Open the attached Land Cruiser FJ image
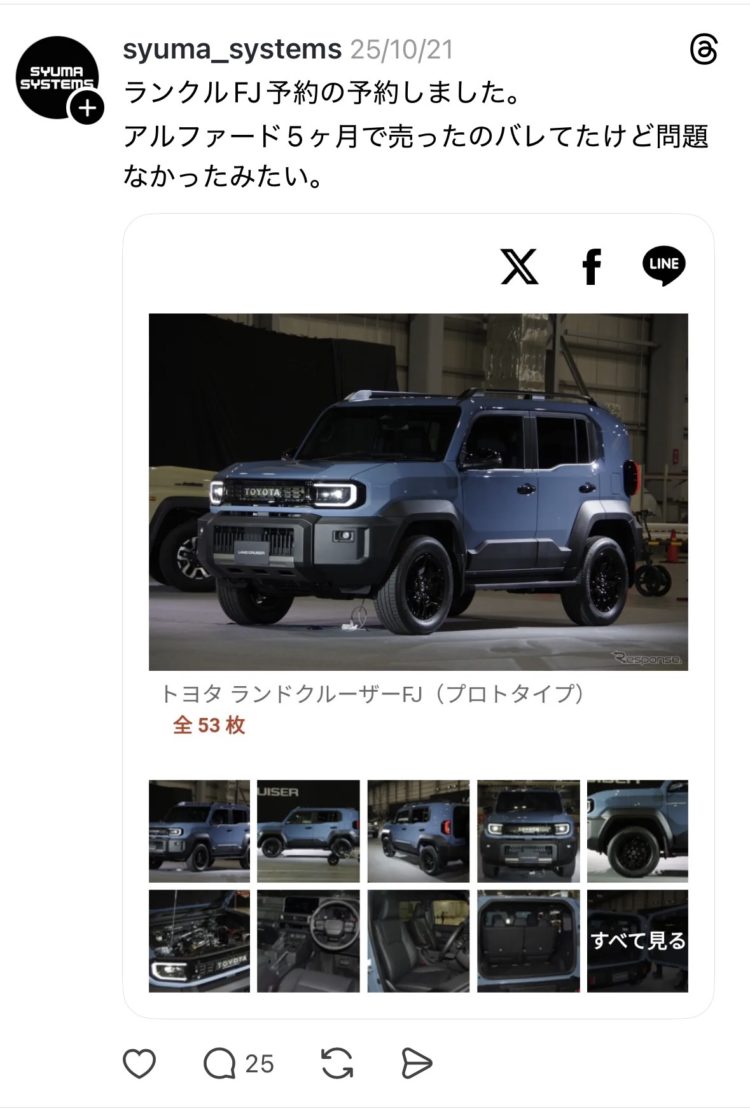Image resolution: width=750 pixels, height=1109 pixels. [418, 491]
